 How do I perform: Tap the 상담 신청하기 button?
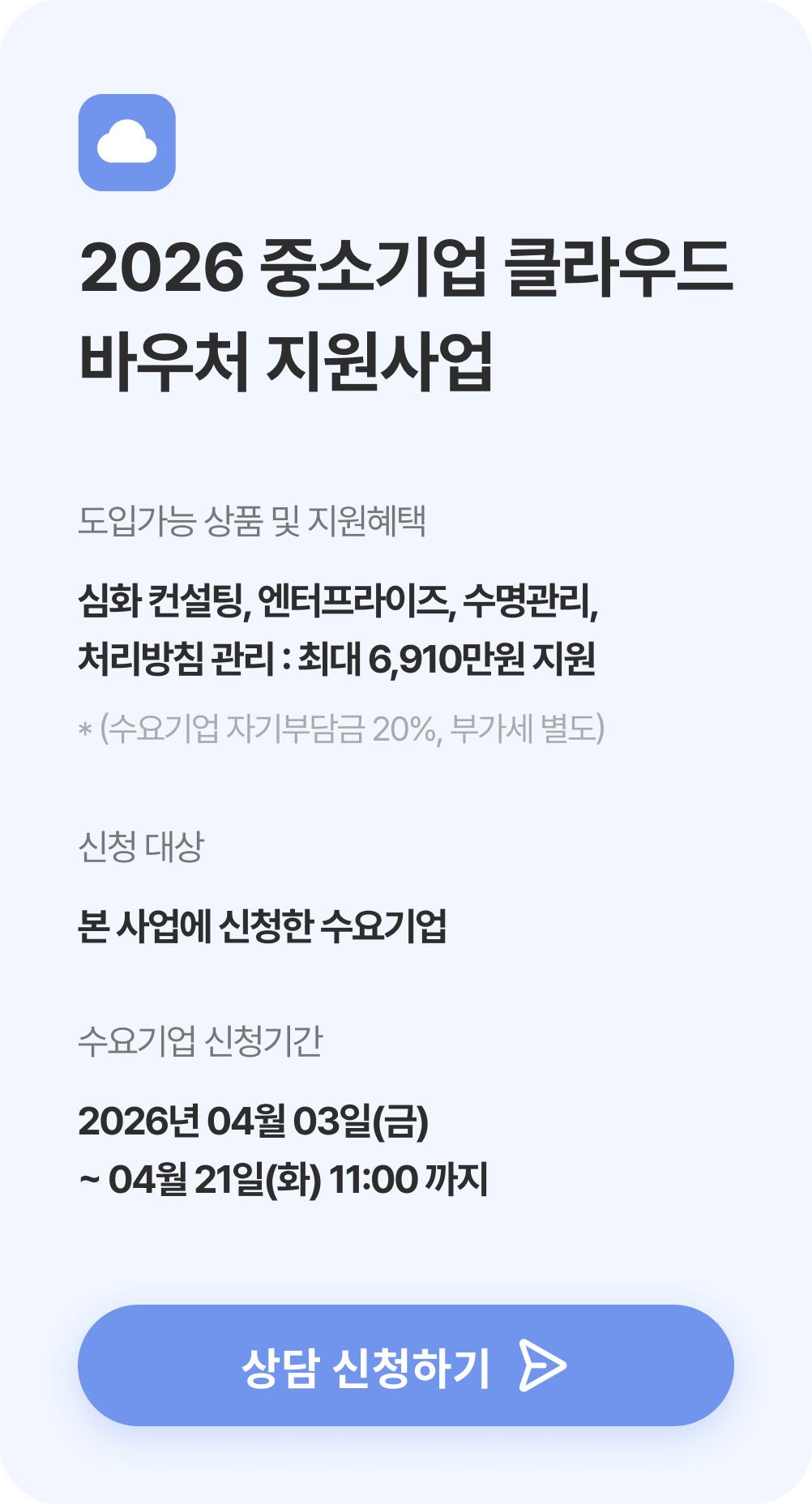click(x=405, y=1365)
